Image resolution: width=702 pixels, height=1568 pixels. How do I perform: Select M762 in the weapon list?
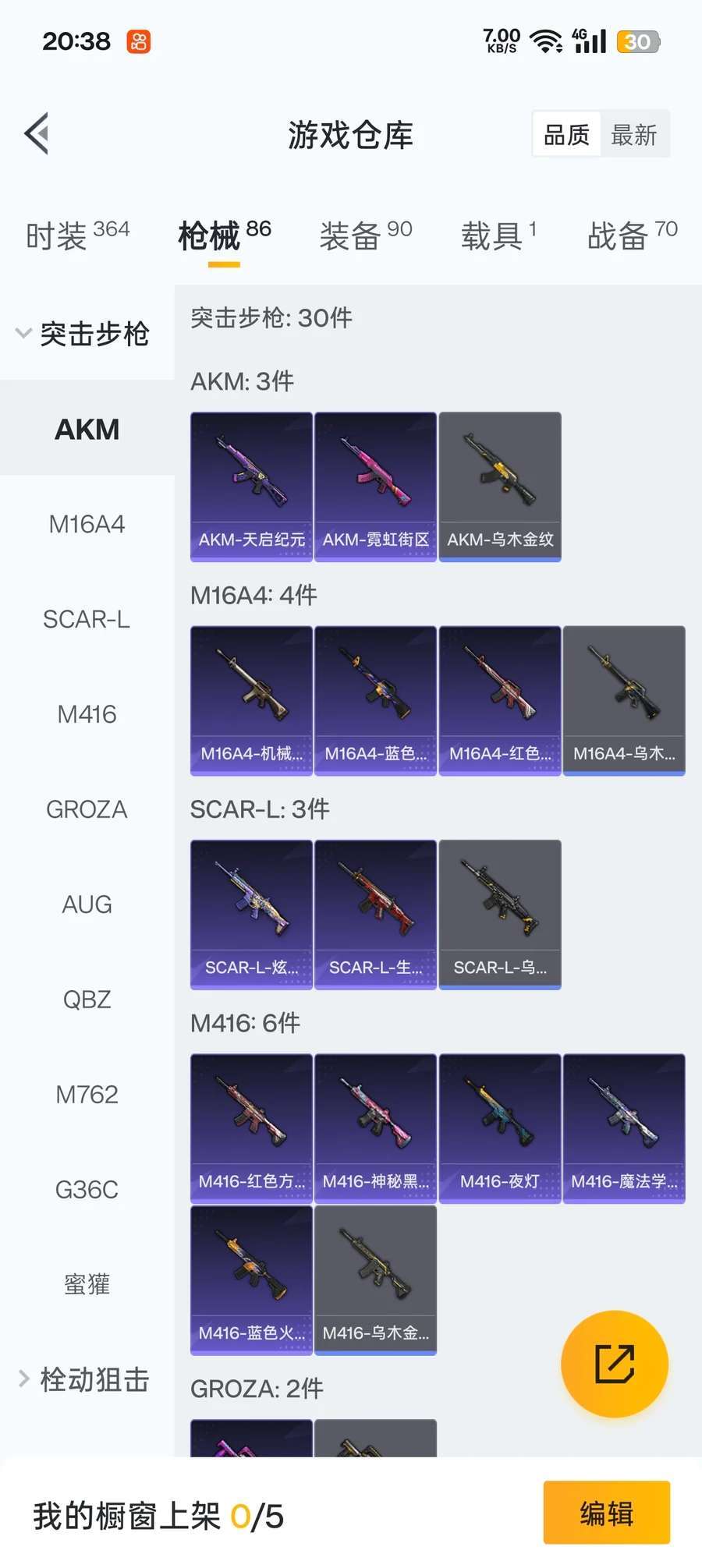[x=87, y=1095]
